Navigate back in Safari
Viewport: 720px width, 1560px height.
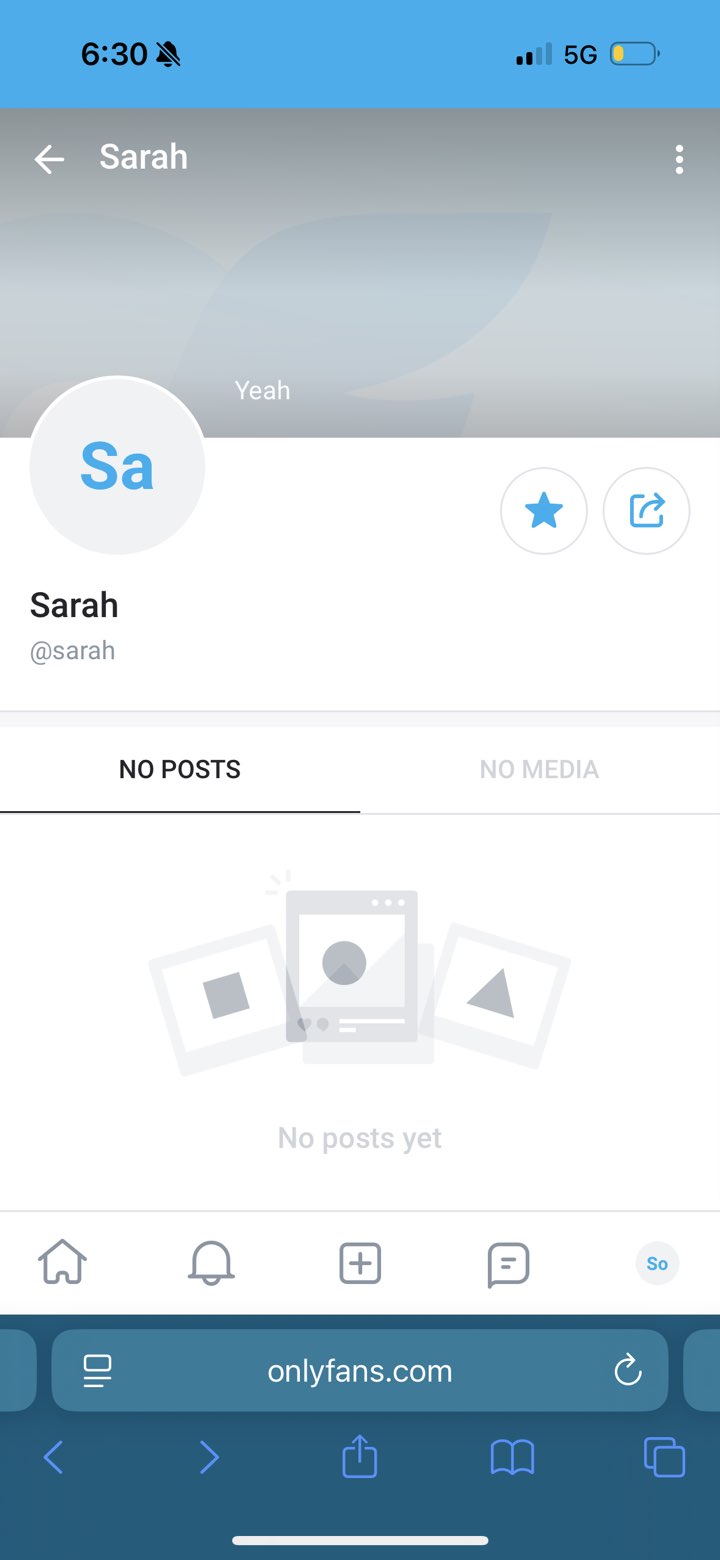(54, 1457)
